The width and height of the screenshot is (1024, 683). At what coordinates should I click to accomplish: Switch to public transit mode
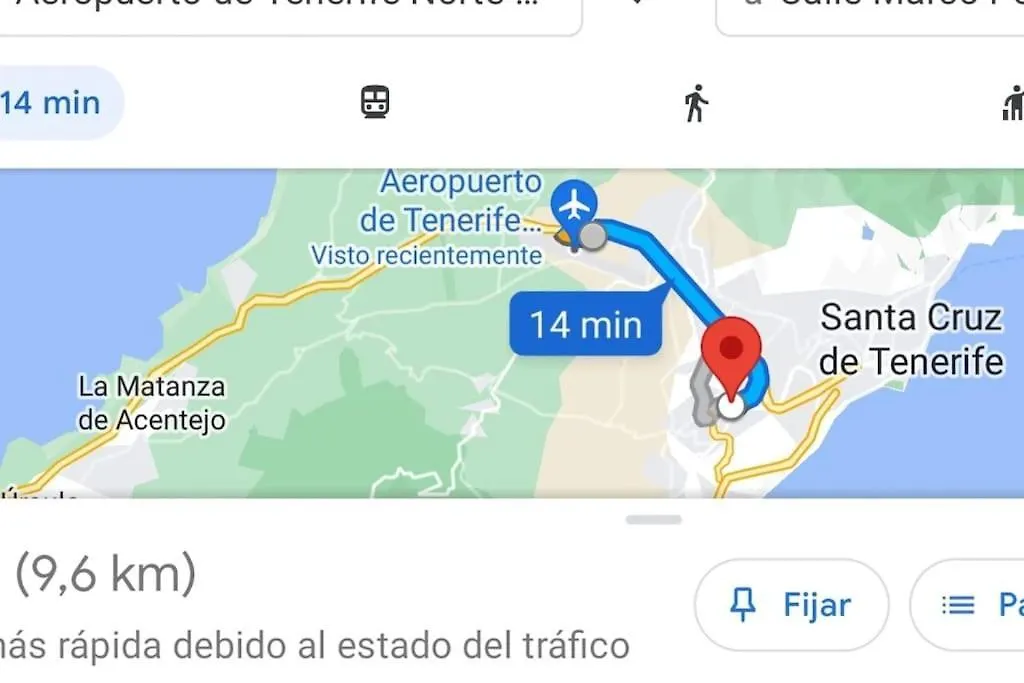pos(375,102)
